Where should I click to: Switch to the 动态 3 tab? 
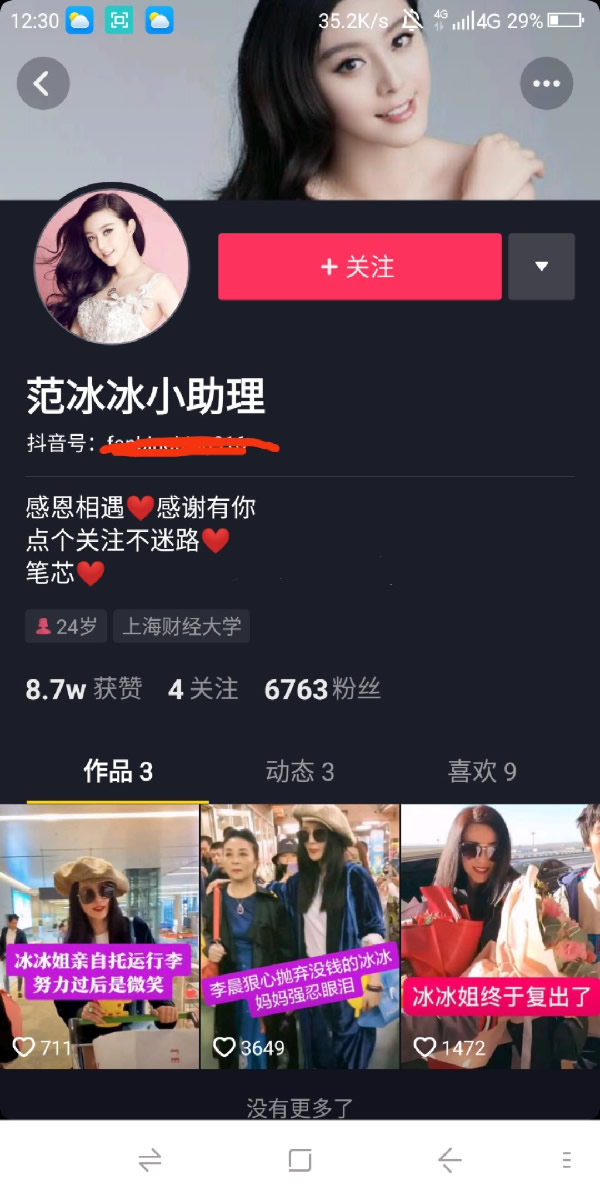[x=300, y=771]
